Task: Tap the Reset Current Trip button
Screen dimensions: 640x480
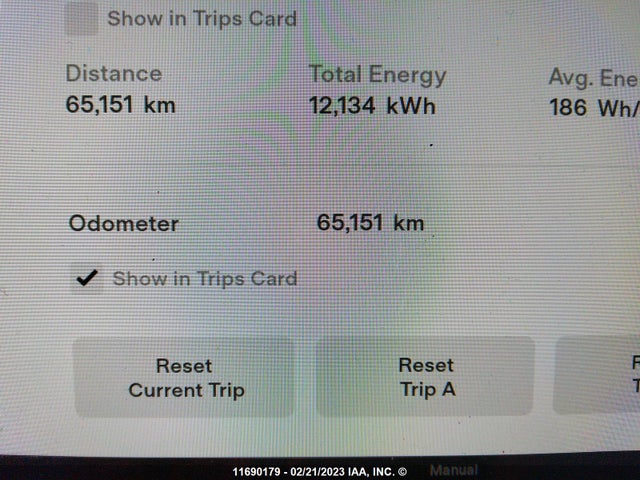Action: [185, 378]
